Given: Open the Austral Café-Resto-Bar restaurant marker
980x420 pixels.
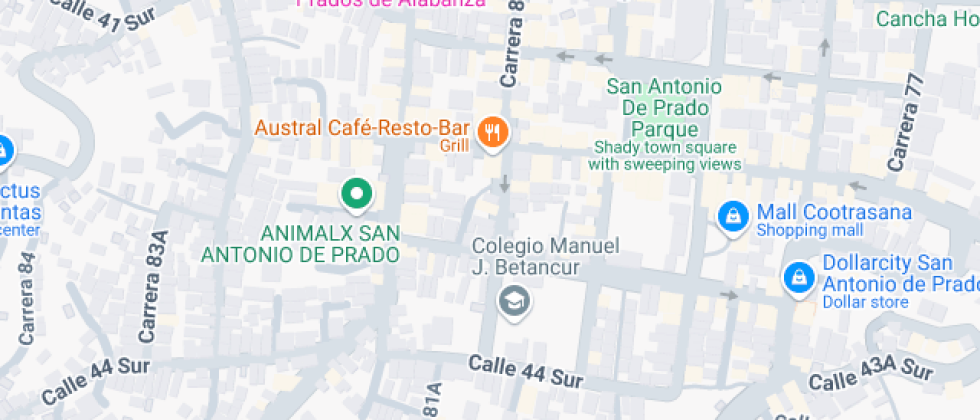Looking at the screenshot, I should click(491, 131).
